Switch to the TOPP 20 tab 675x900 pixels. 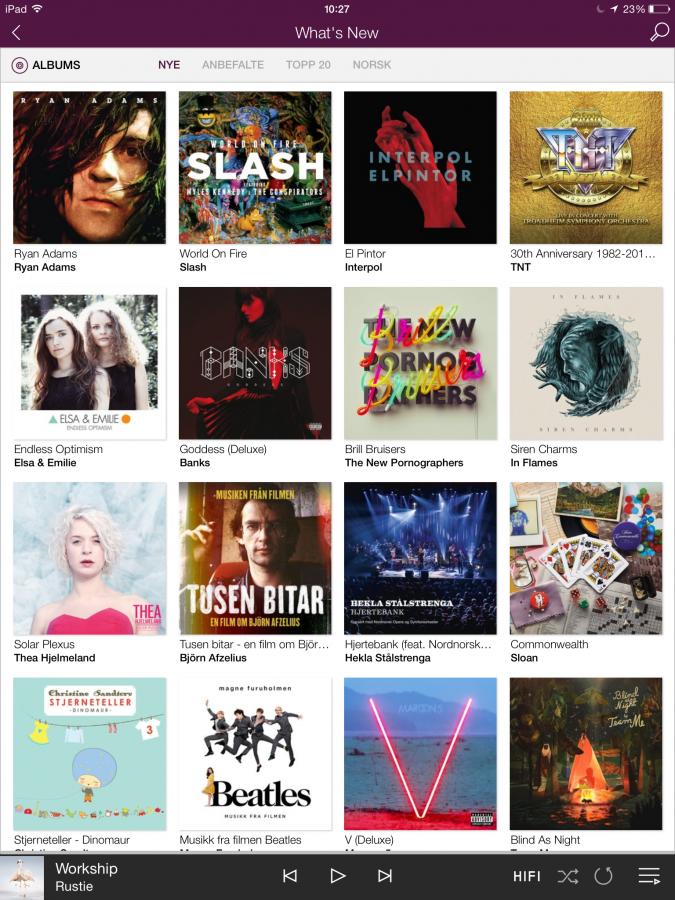pos(308,65)
